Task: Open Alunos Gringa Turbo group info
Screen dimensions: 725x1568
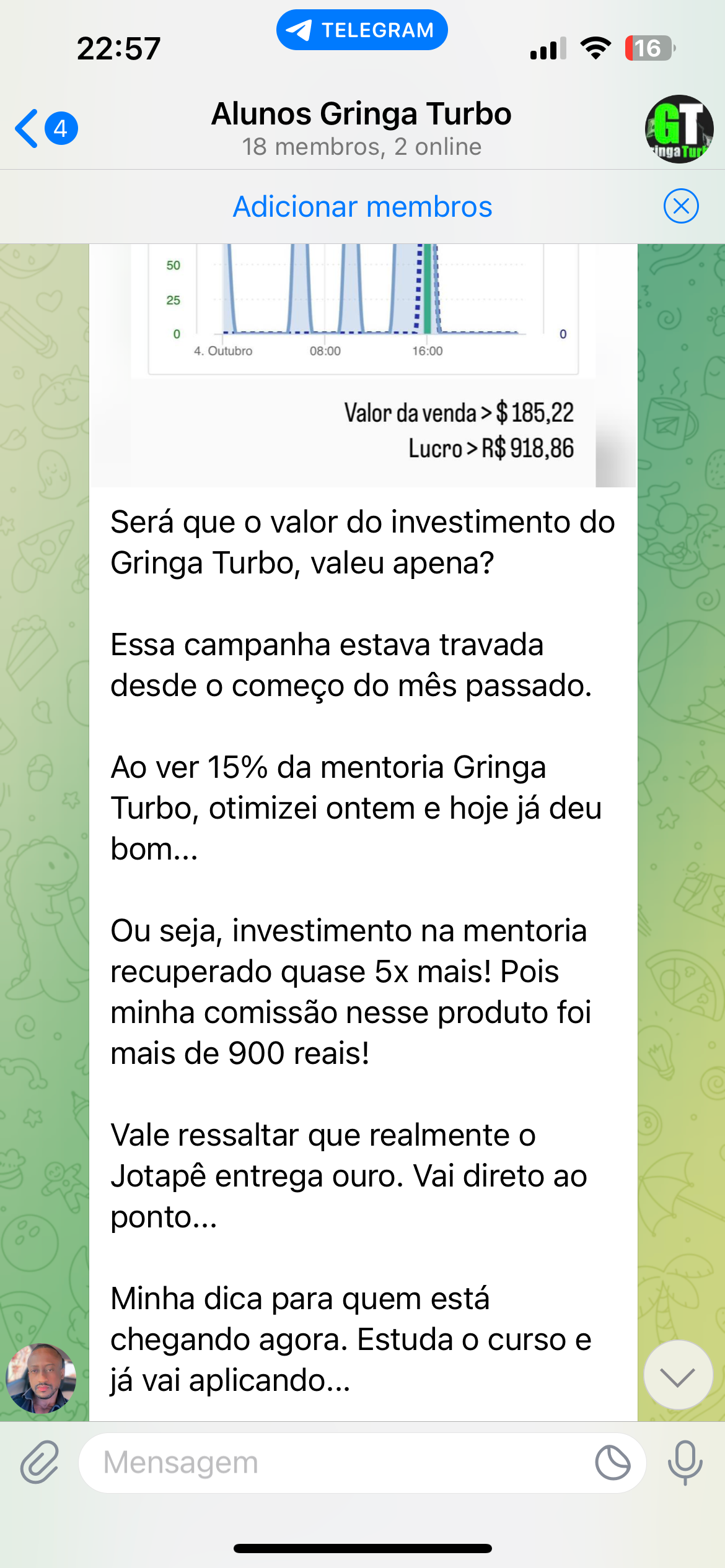Action: 361,128
